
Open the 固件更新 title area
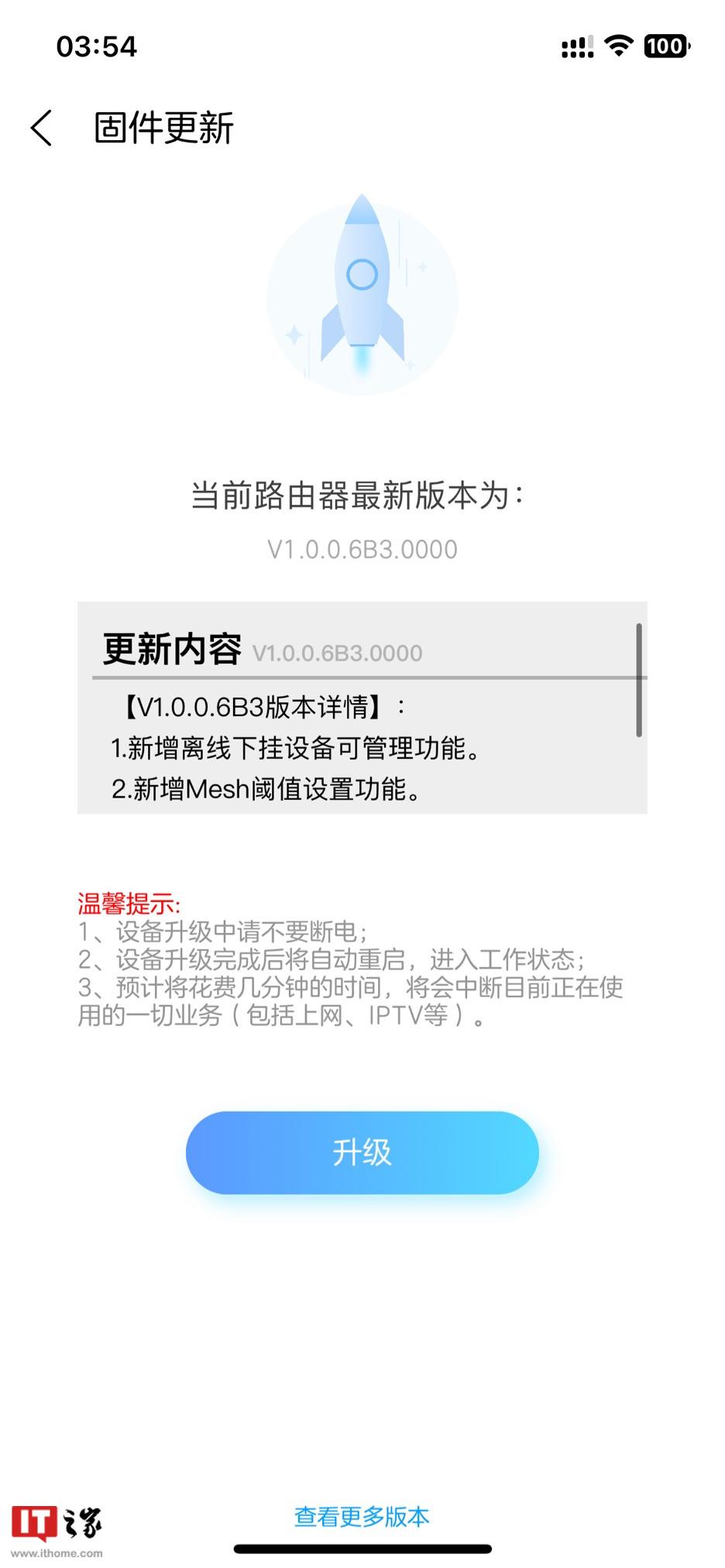(163, 127)
